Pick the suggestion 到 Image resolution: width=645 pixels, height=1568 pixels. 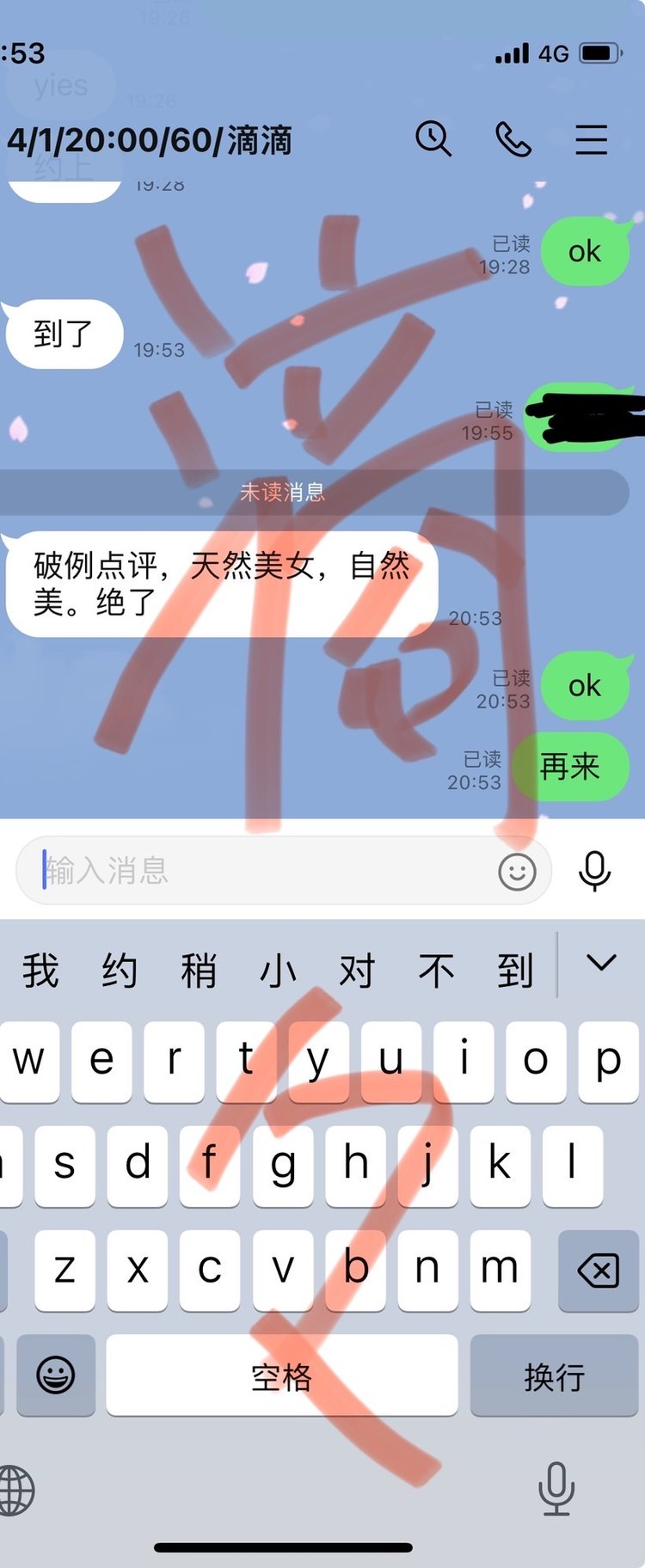(x=515, y=971)
